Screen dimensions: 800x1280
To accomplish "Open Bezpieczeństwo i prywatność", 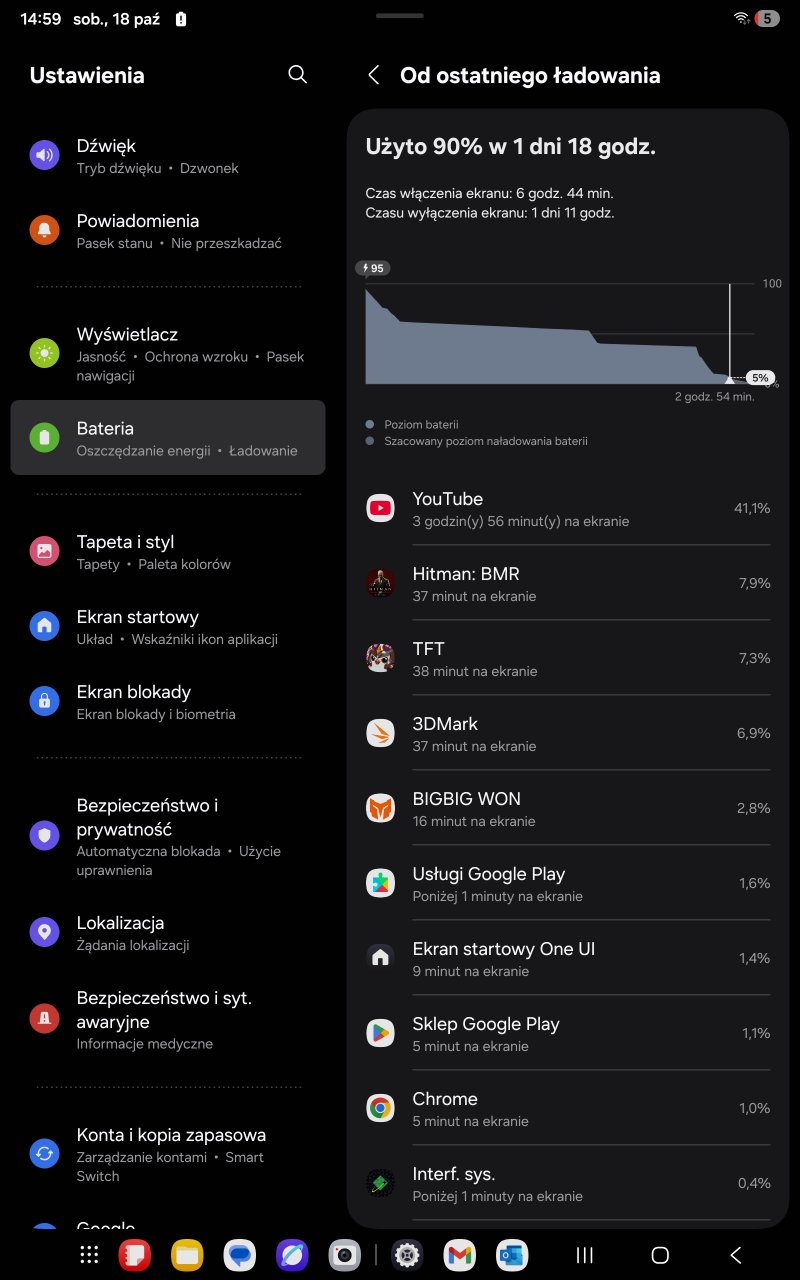I will point(167,836).
